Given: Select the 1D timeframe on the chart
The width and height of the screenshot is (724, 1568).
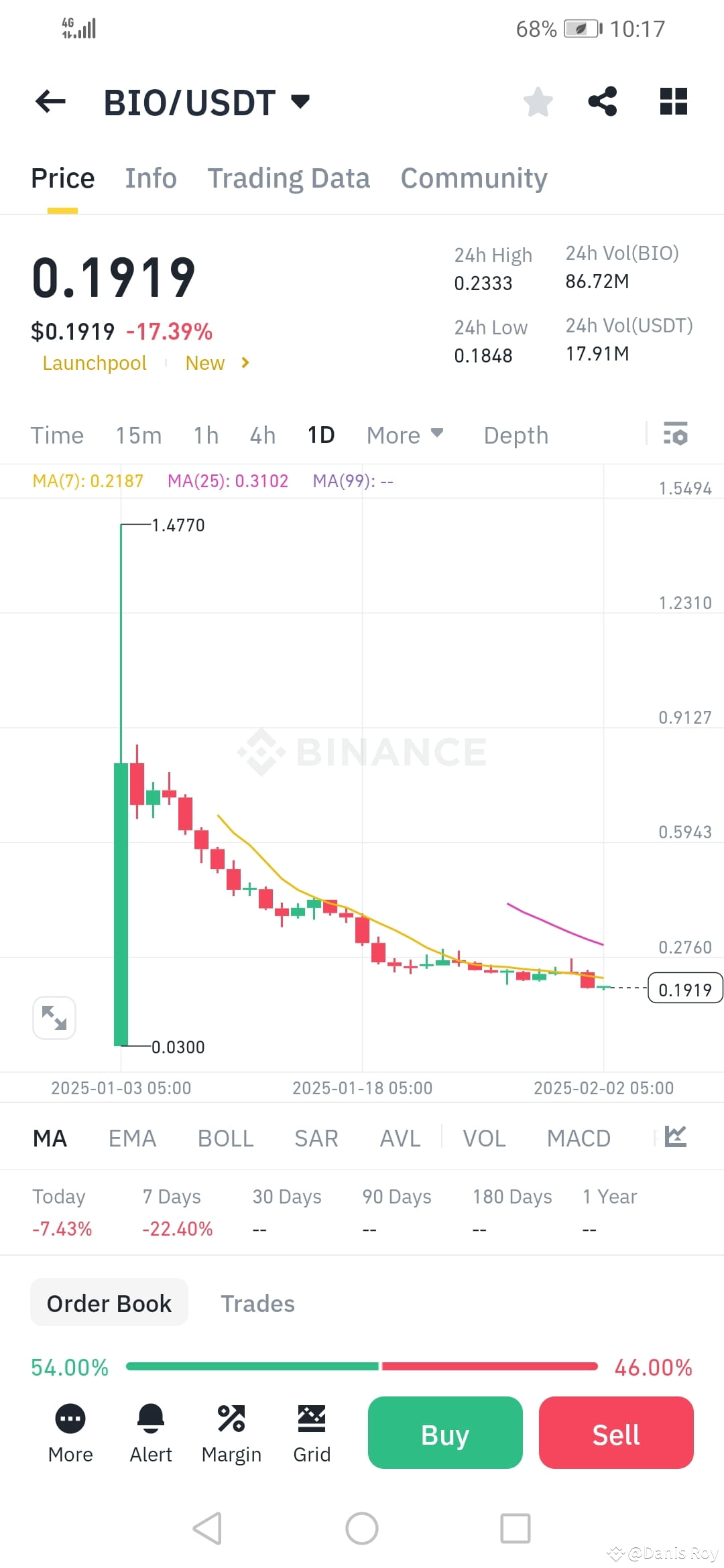Looking at the screenshot, I should pyautogui.click(x=321, y=435).
